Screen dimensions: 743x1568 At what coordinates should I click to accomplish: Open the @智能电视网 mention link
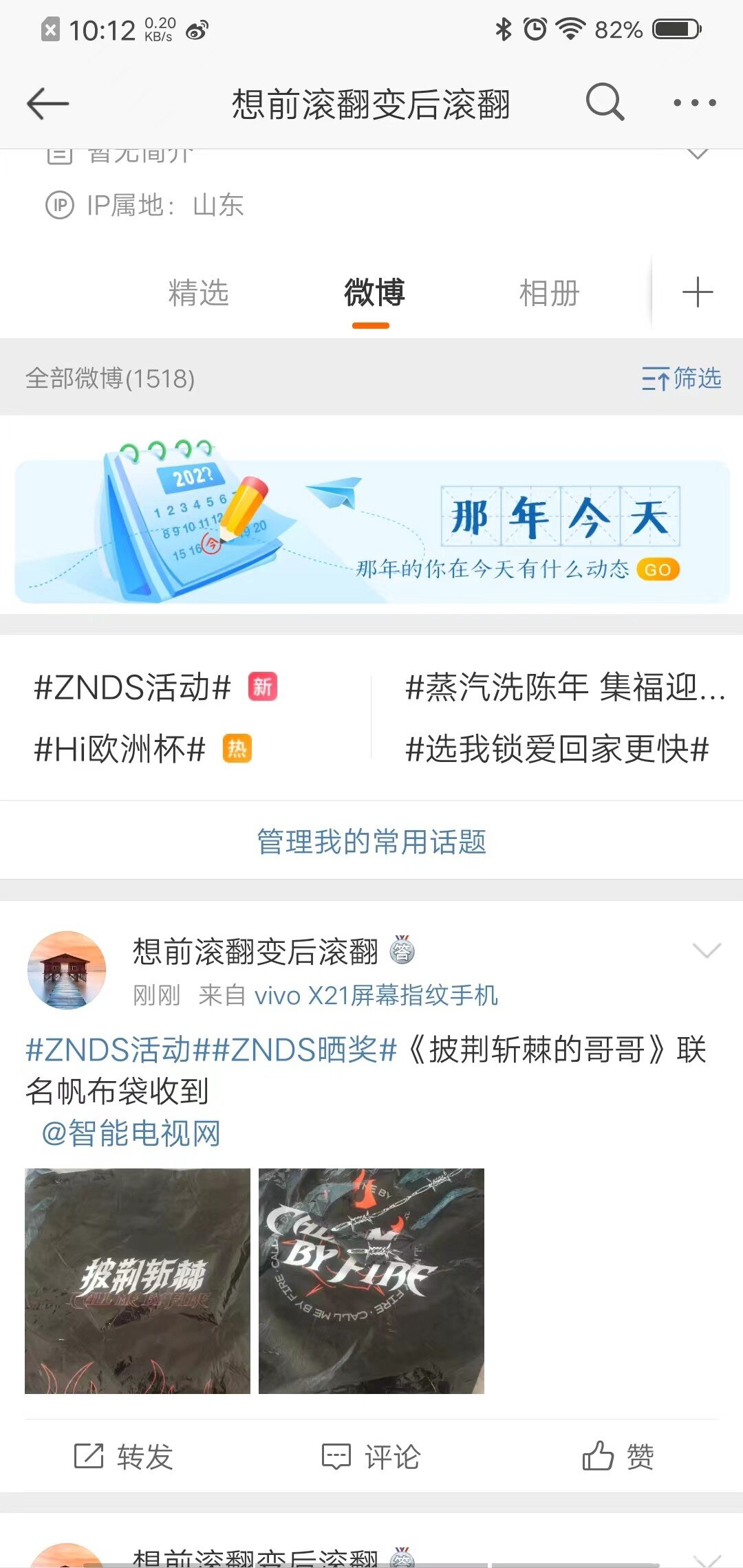tap(131, 1133)
